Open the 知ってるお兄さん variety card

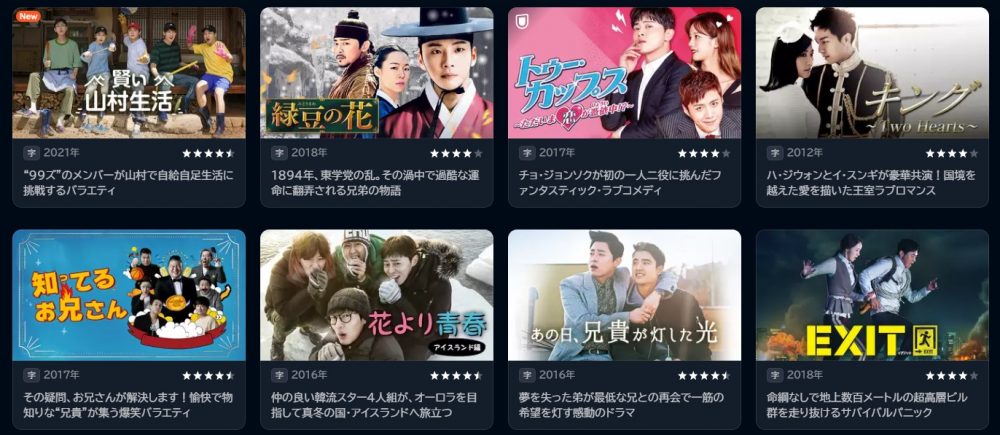click(x=128, y=295)
